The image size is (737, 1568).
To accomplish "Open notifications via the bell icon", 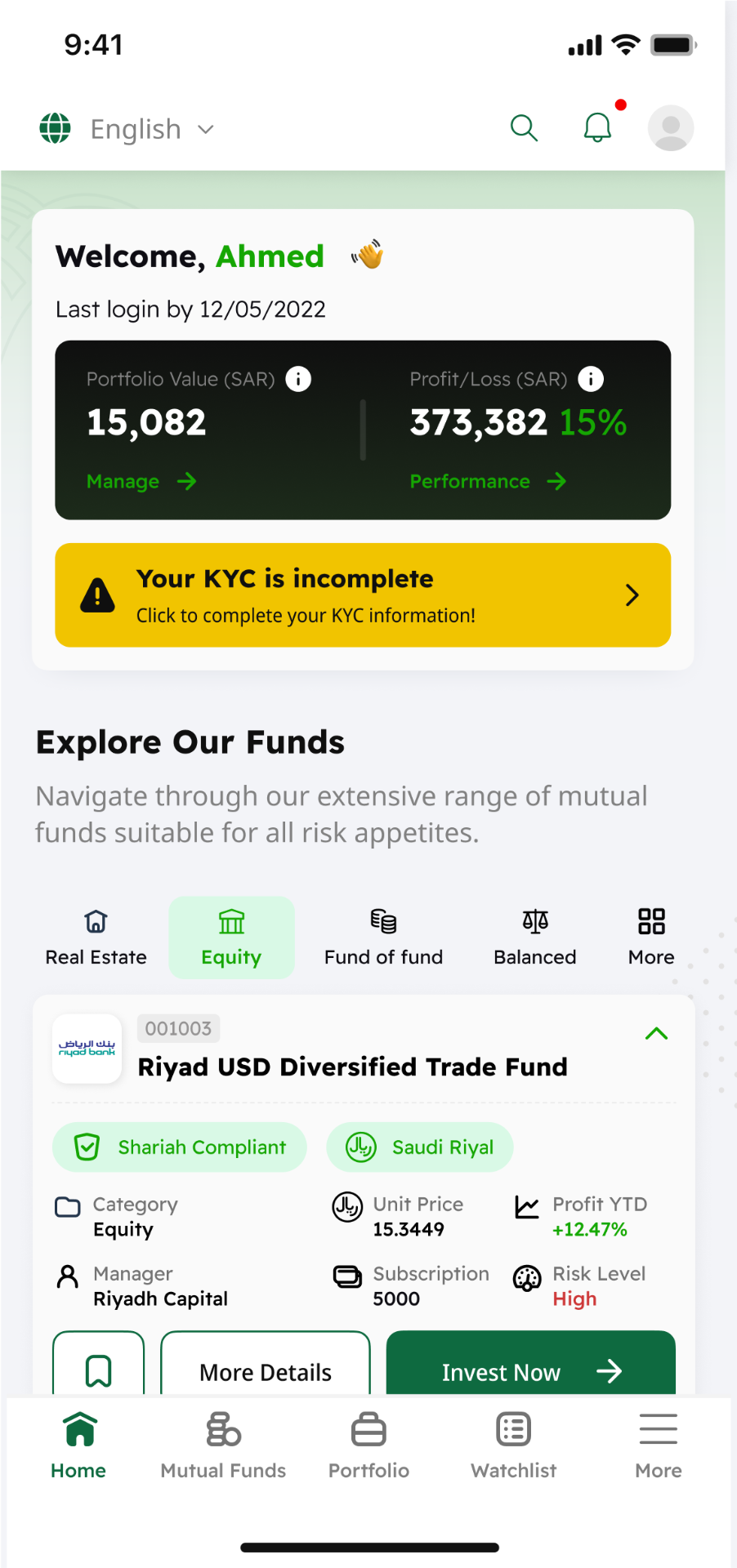I will pyautogui.click(x=596, y=128).
